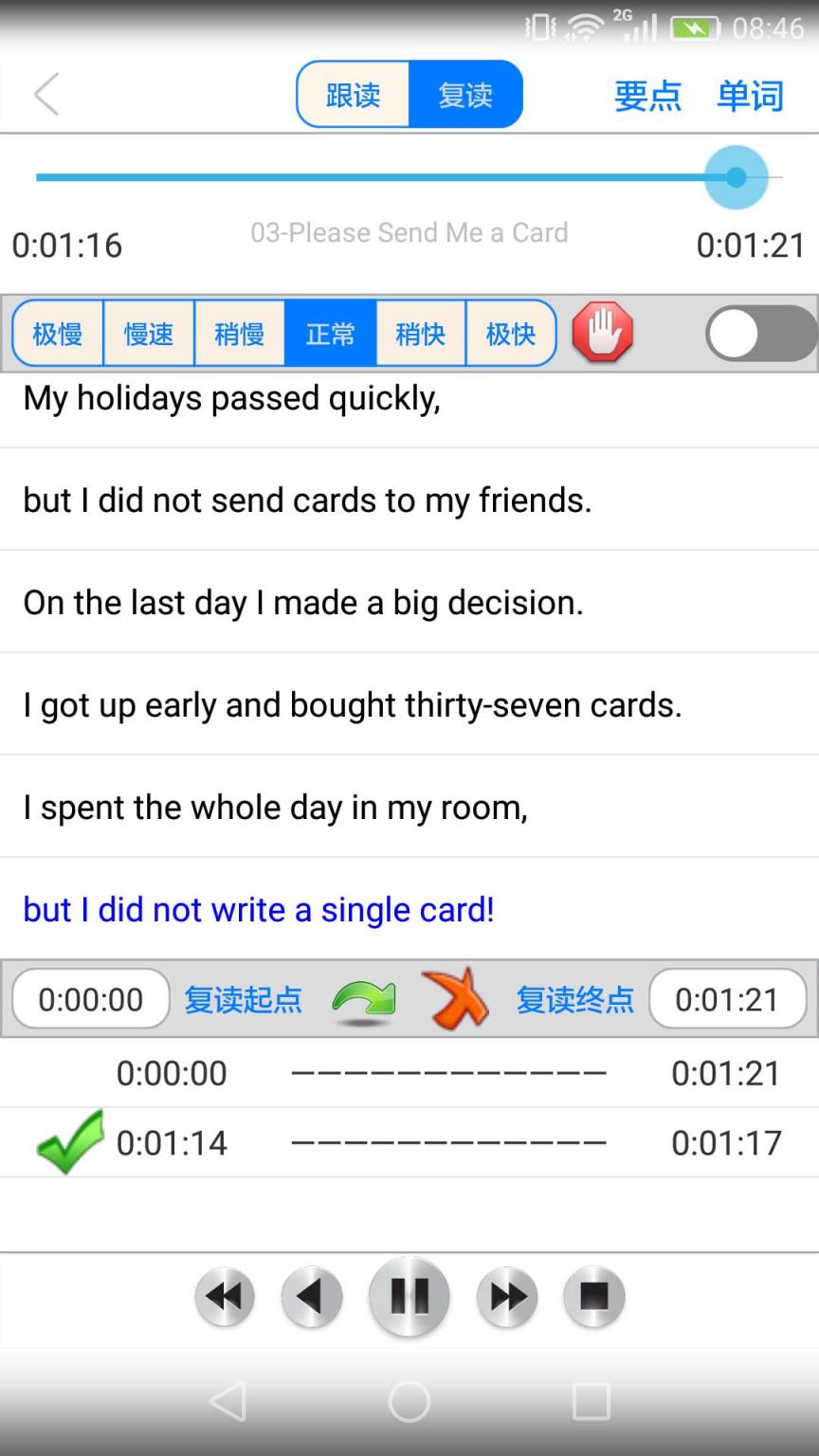819x1456 pixels.
Task: Choose the 稍慢 speed option
Action: point(239,334)
